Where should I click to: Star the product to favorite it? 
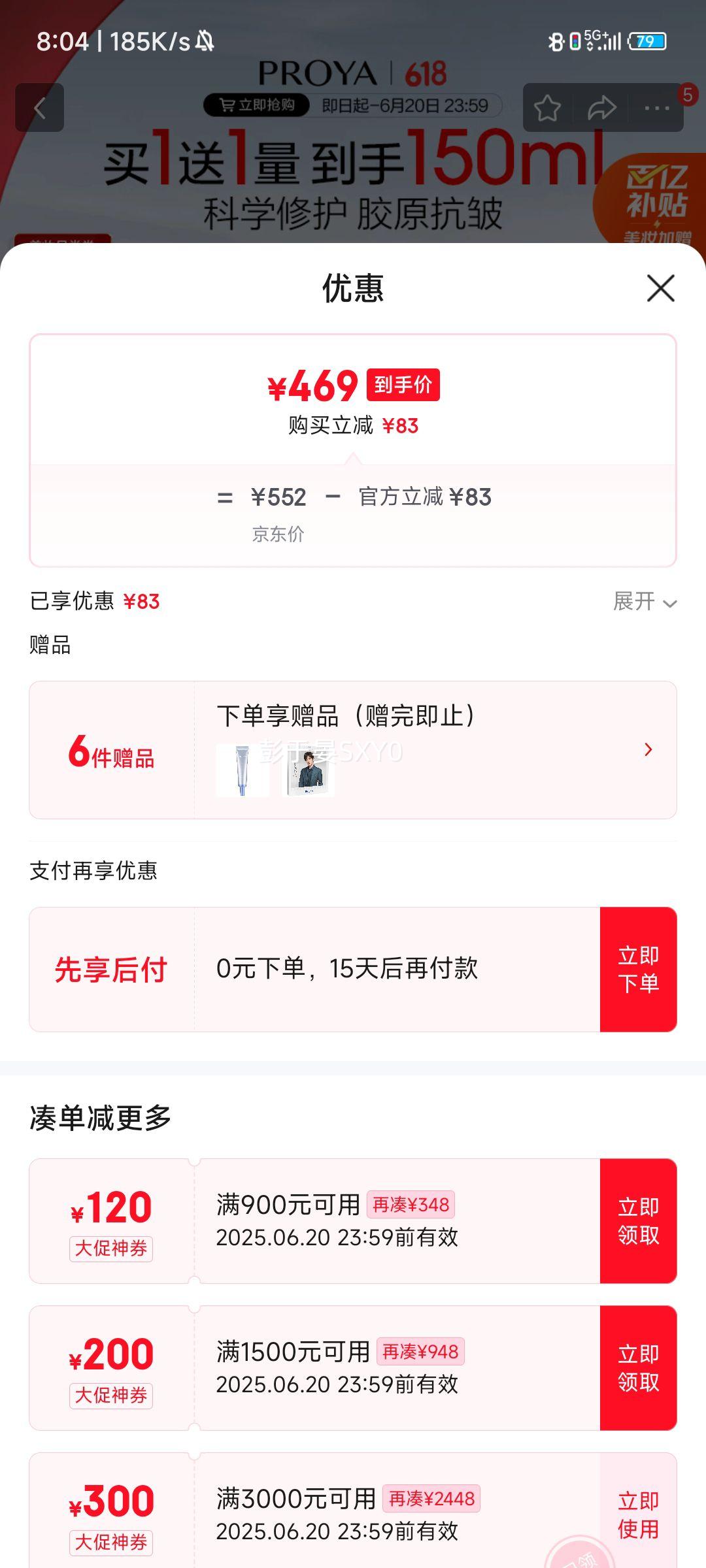pyautogui.click(x=546, y=106)
